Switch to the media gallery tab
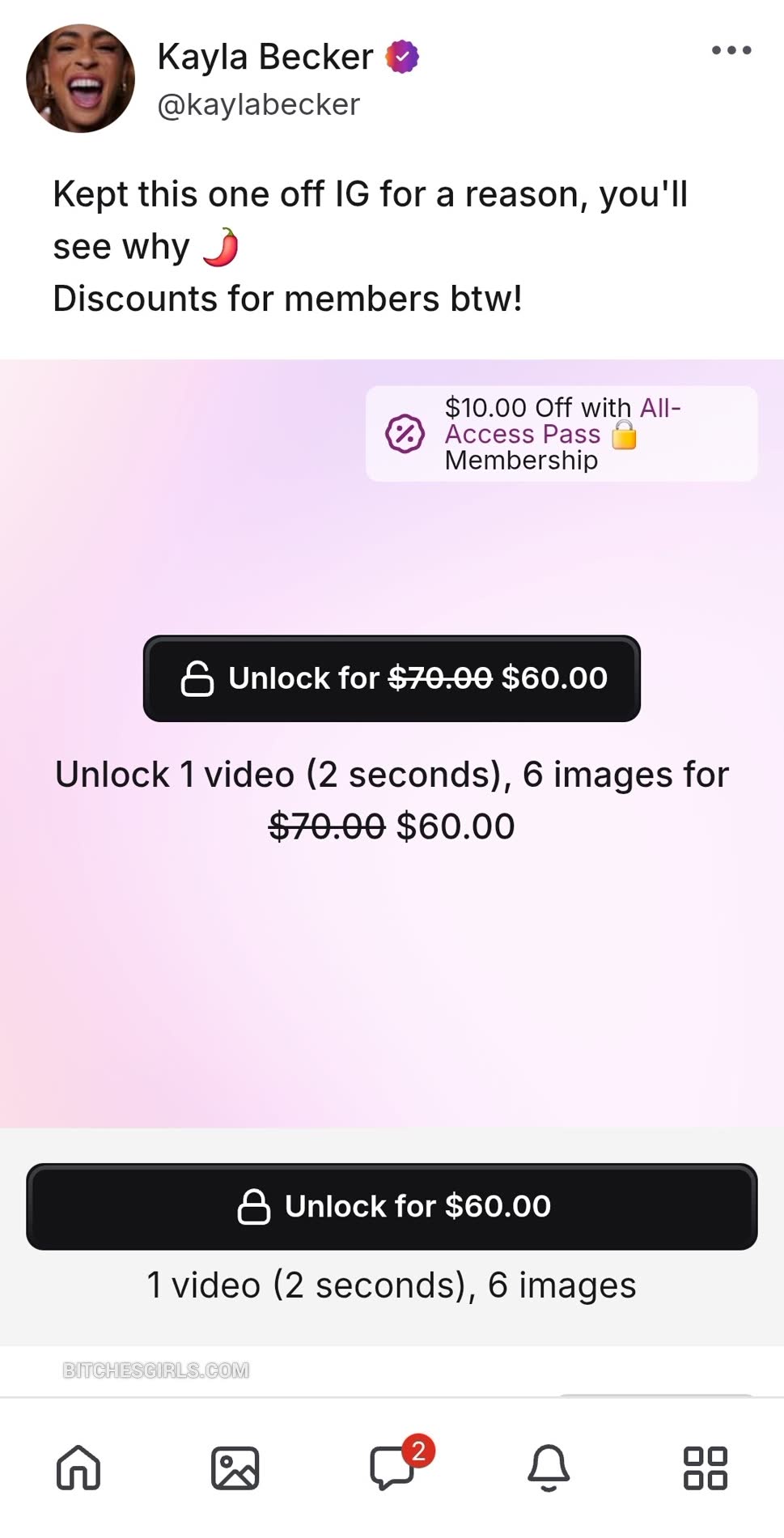 coord(235,1468)
